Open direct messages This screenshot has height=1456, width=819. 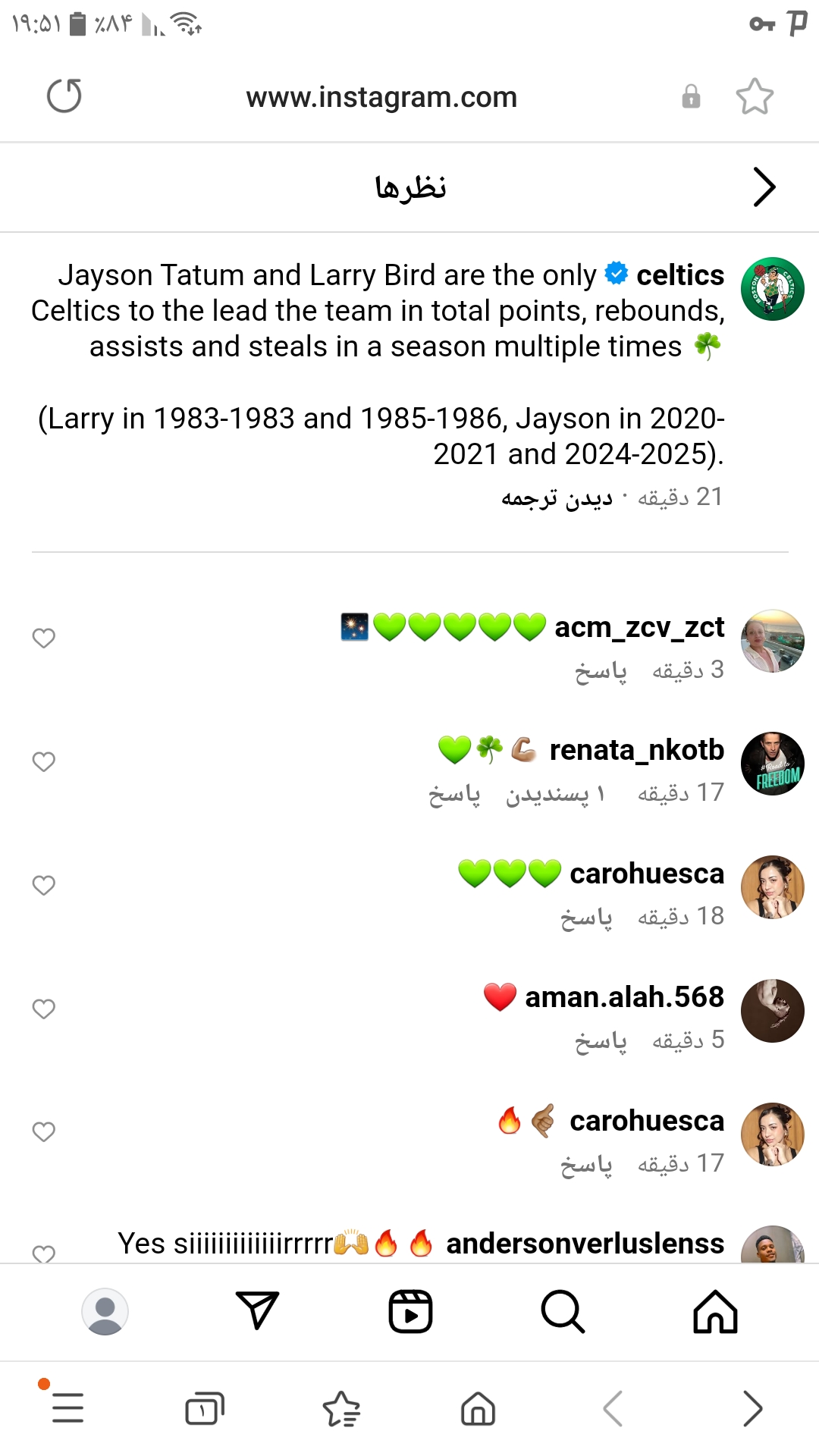tap(258, 1311)
